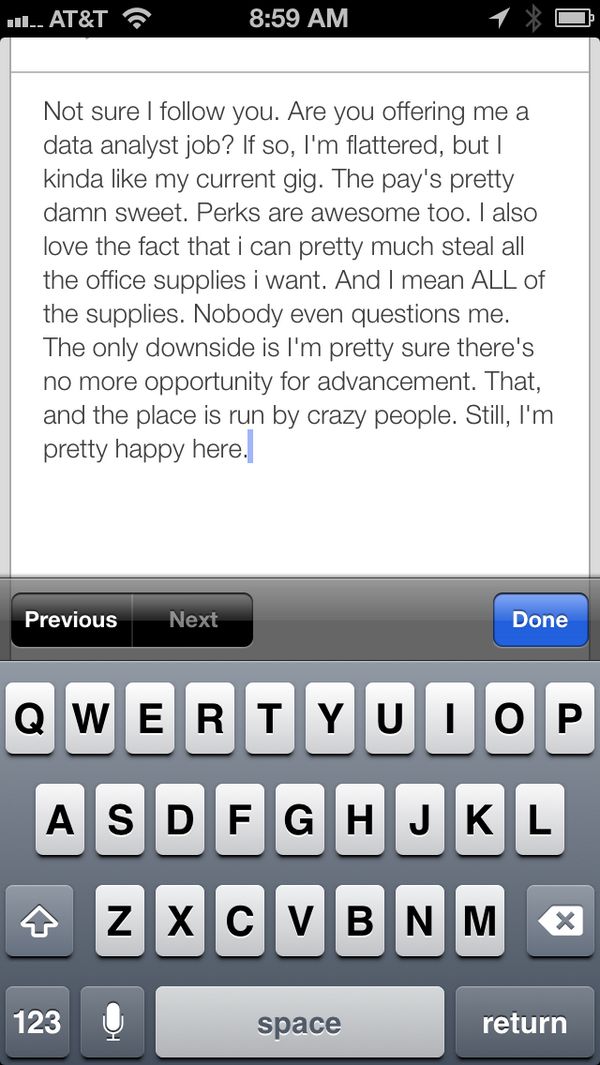
Task: Tap the return key
Action: (x=524, y=1023)
